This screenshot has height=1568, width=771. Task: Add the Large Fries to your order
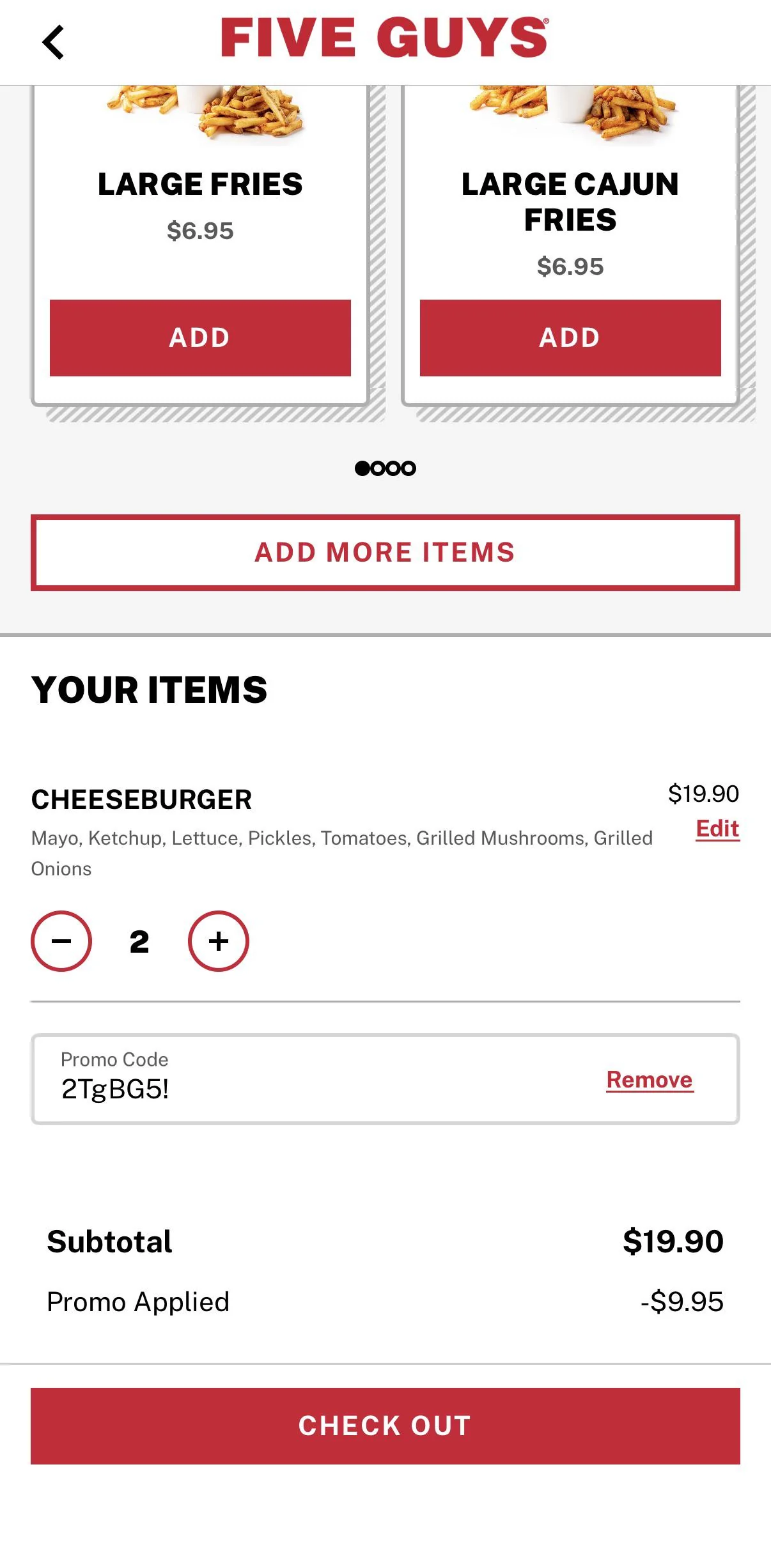coord(199,337)
